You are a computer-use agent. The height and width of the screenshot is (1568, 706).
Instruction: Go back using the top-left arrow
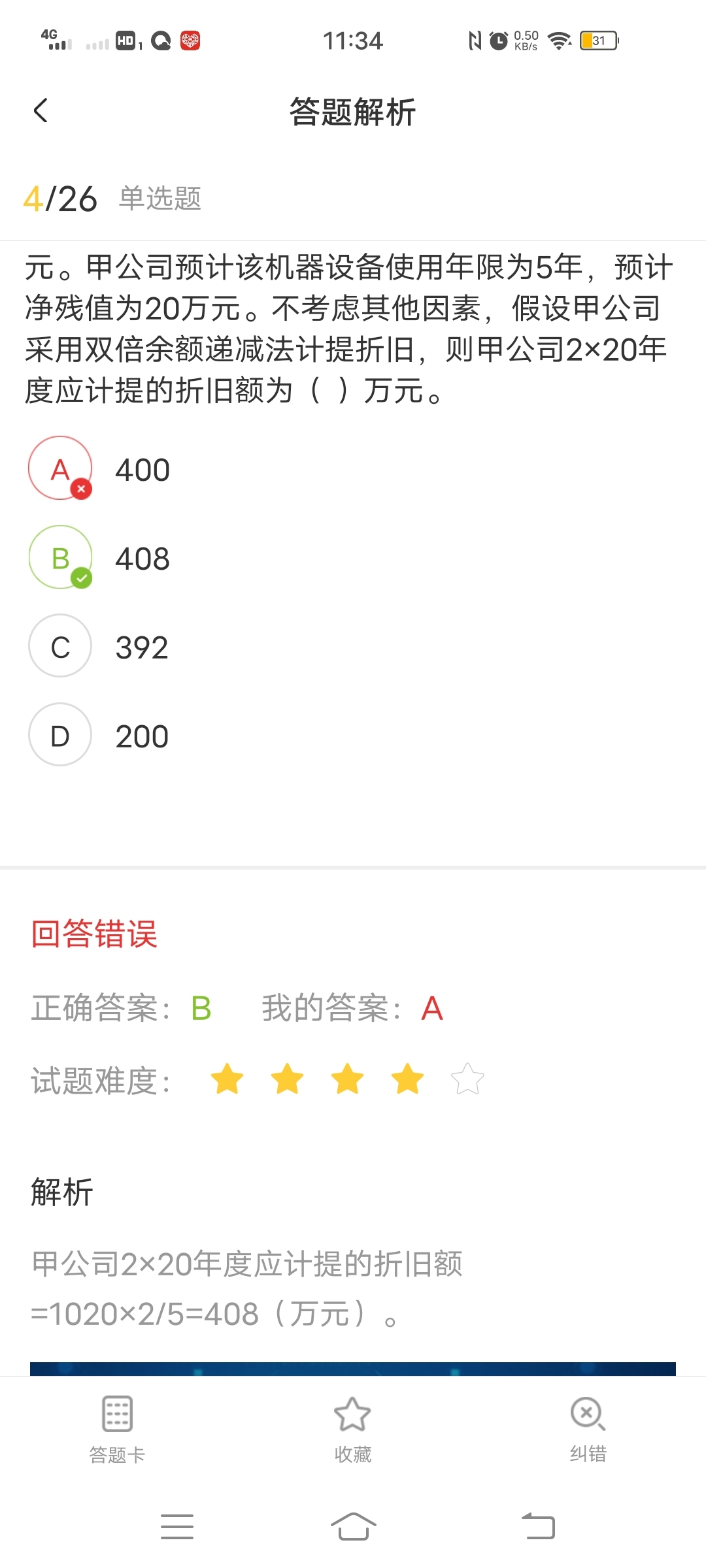41,110
